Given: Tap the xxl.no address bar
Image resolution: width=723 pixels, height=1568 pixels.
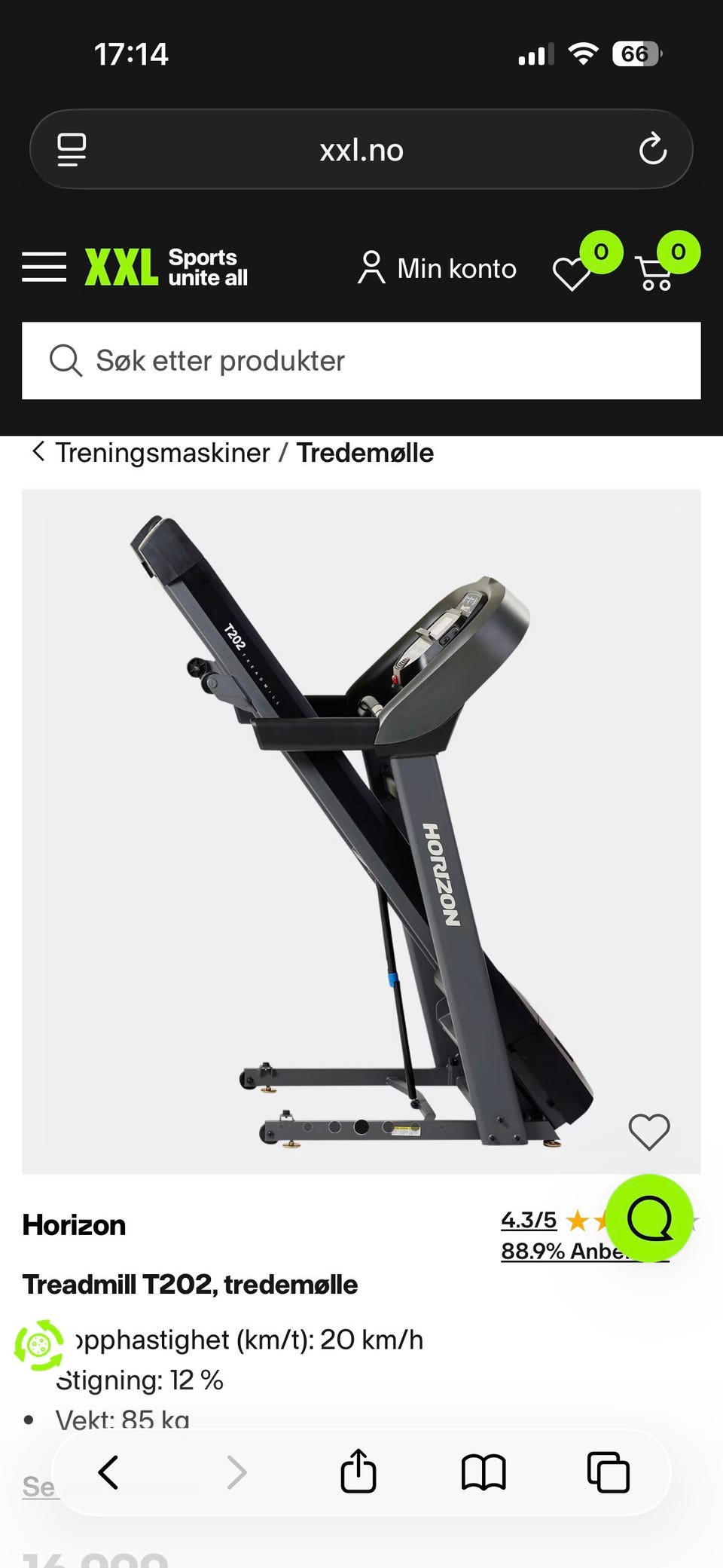Looking at the screenshot, I should [361, 150].
